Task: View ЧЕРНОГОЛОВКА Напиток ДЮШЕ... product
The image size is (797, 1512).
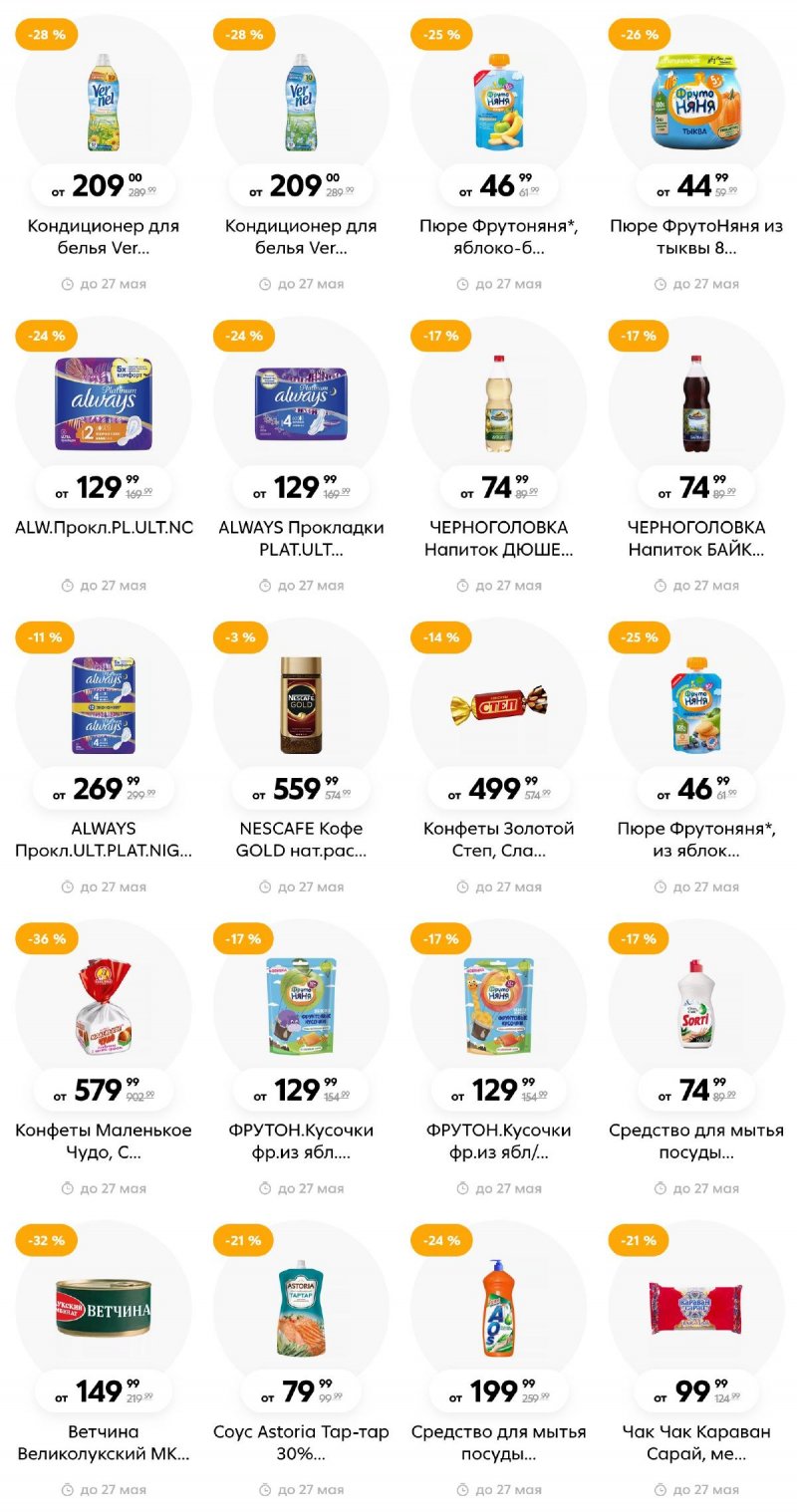Action: click(x=498, y=403)
